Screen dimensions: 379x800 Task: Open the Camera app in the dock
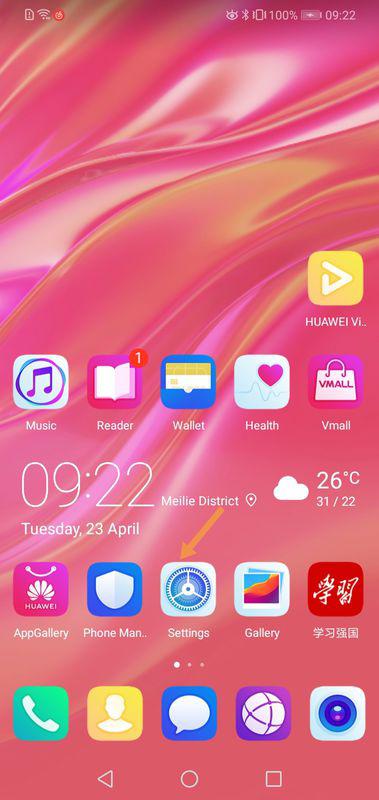337,713
